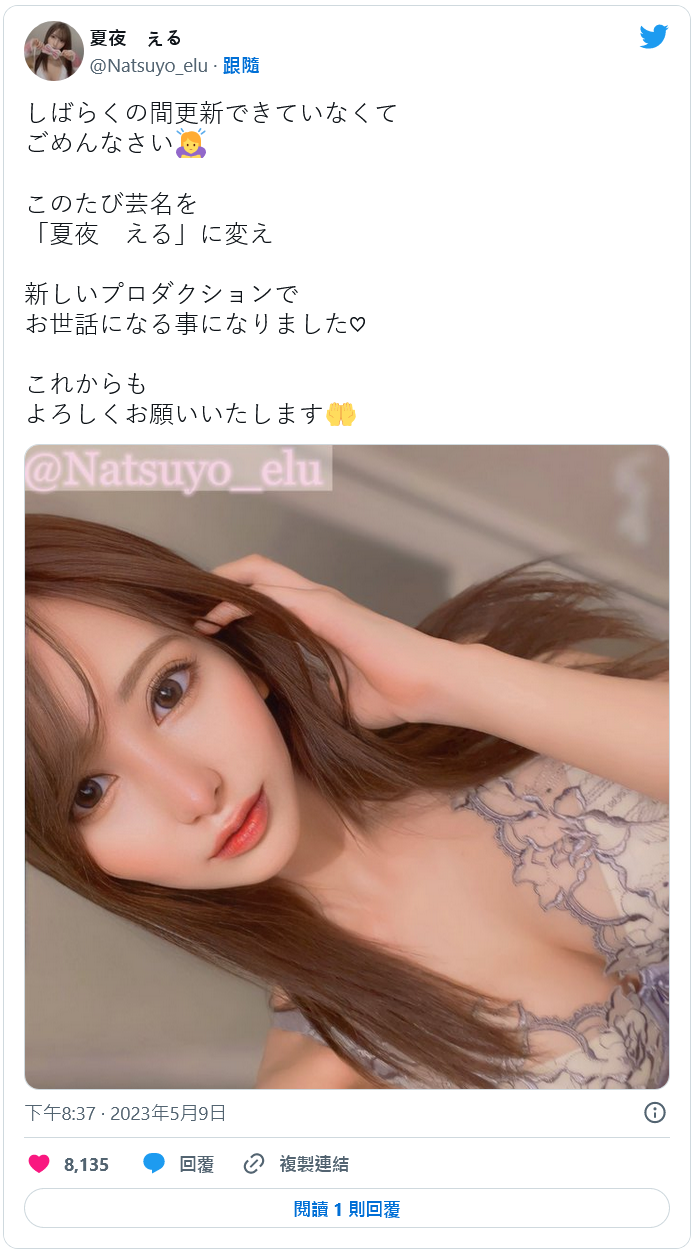Copy the tweet link with 複製連結

(x=297, y=1164)
